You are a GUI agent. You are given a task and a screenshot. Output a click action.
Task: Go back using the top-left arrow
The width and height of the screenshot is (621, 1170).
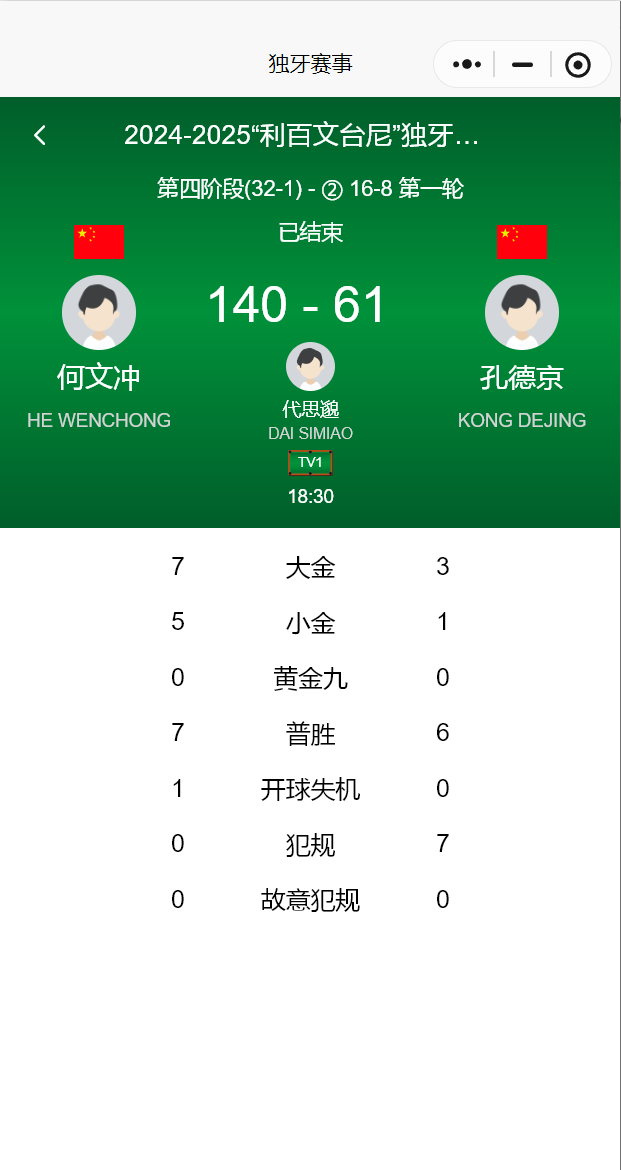coord(40,136)
